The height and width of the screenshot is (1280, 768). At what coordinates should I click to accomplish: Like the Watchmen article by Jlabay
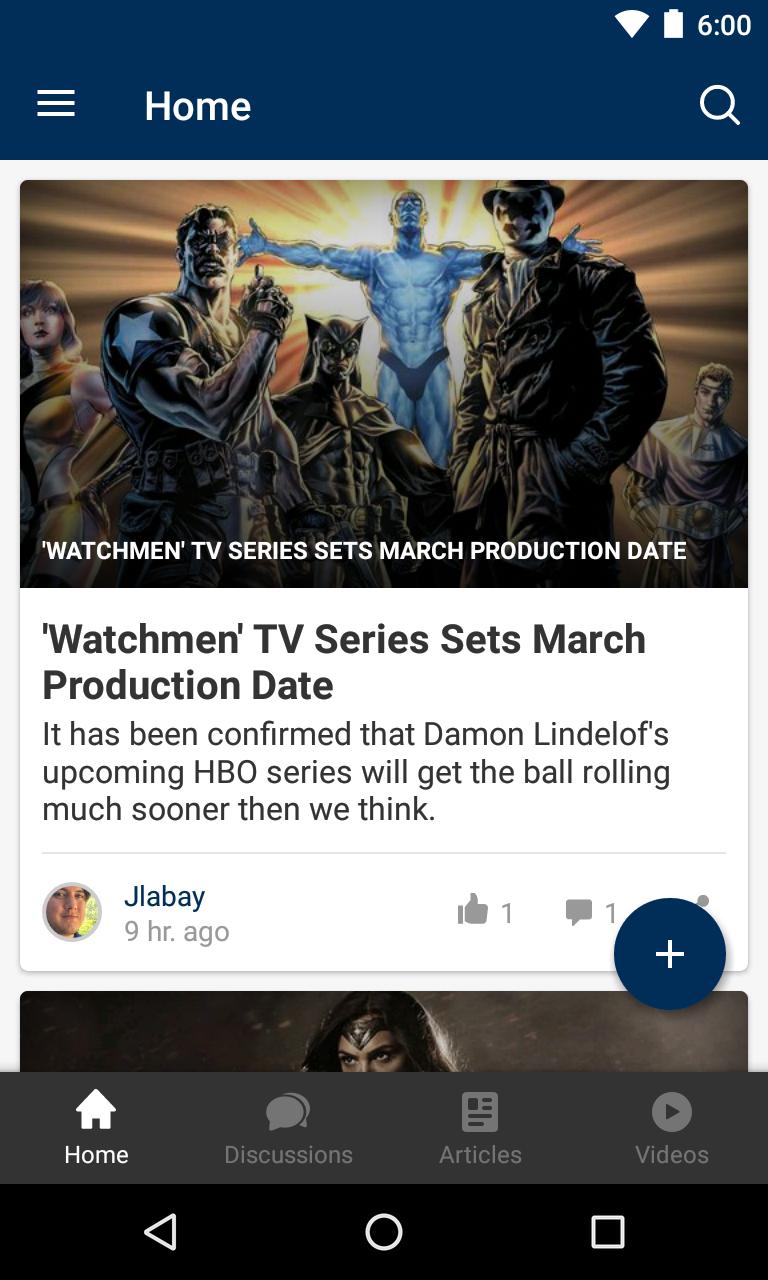point(473,911)
